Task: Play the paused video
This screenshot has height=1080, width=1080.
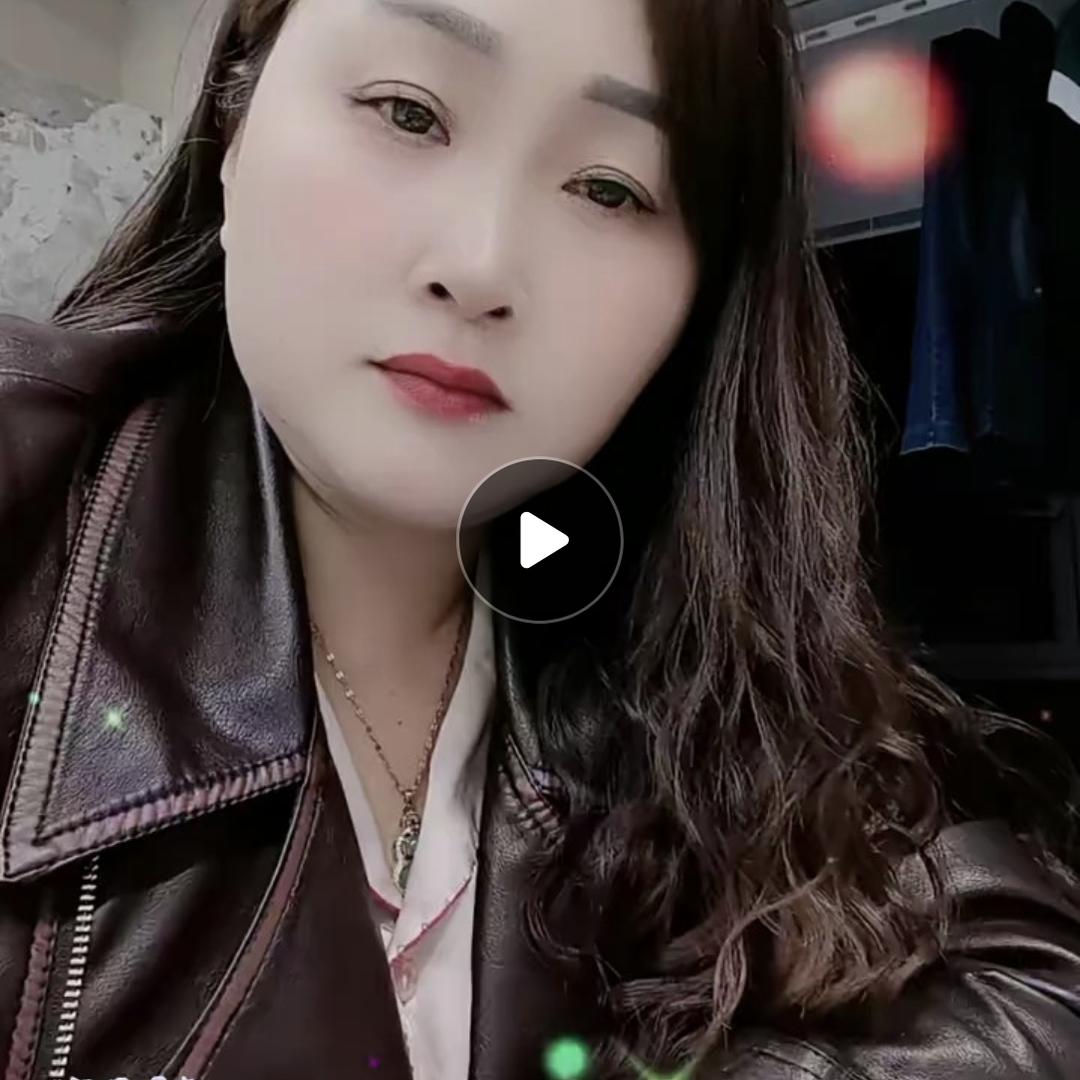Action: (540, 540)
